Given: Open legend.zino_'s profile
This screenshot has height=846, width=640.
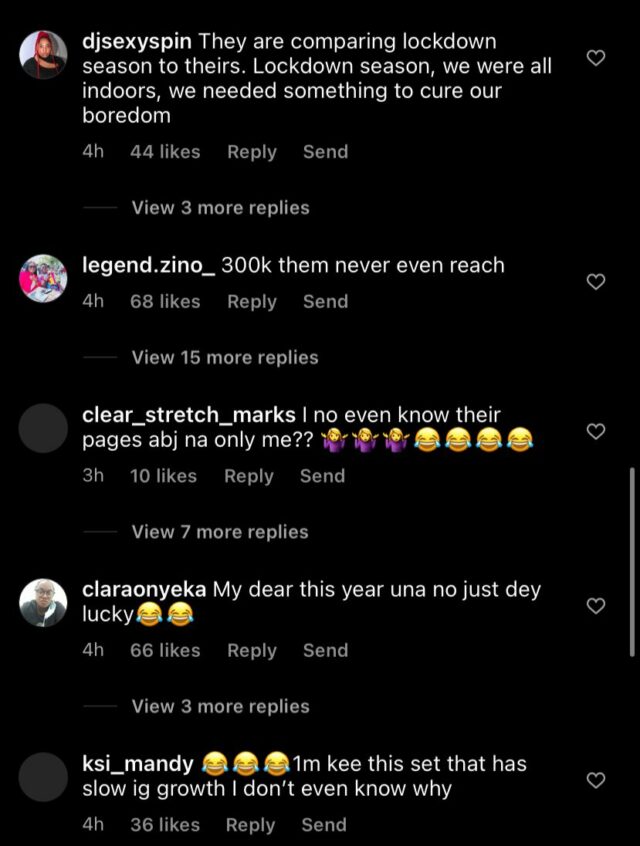Looking at the screenshot, I should coord(43,279).
